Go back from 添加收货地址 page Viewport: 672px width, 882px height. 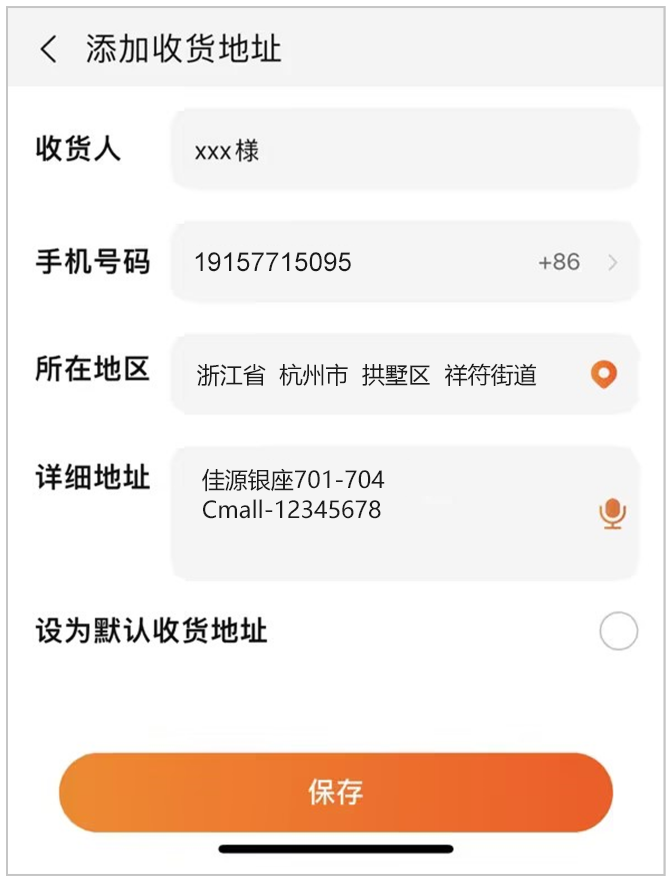48,49
